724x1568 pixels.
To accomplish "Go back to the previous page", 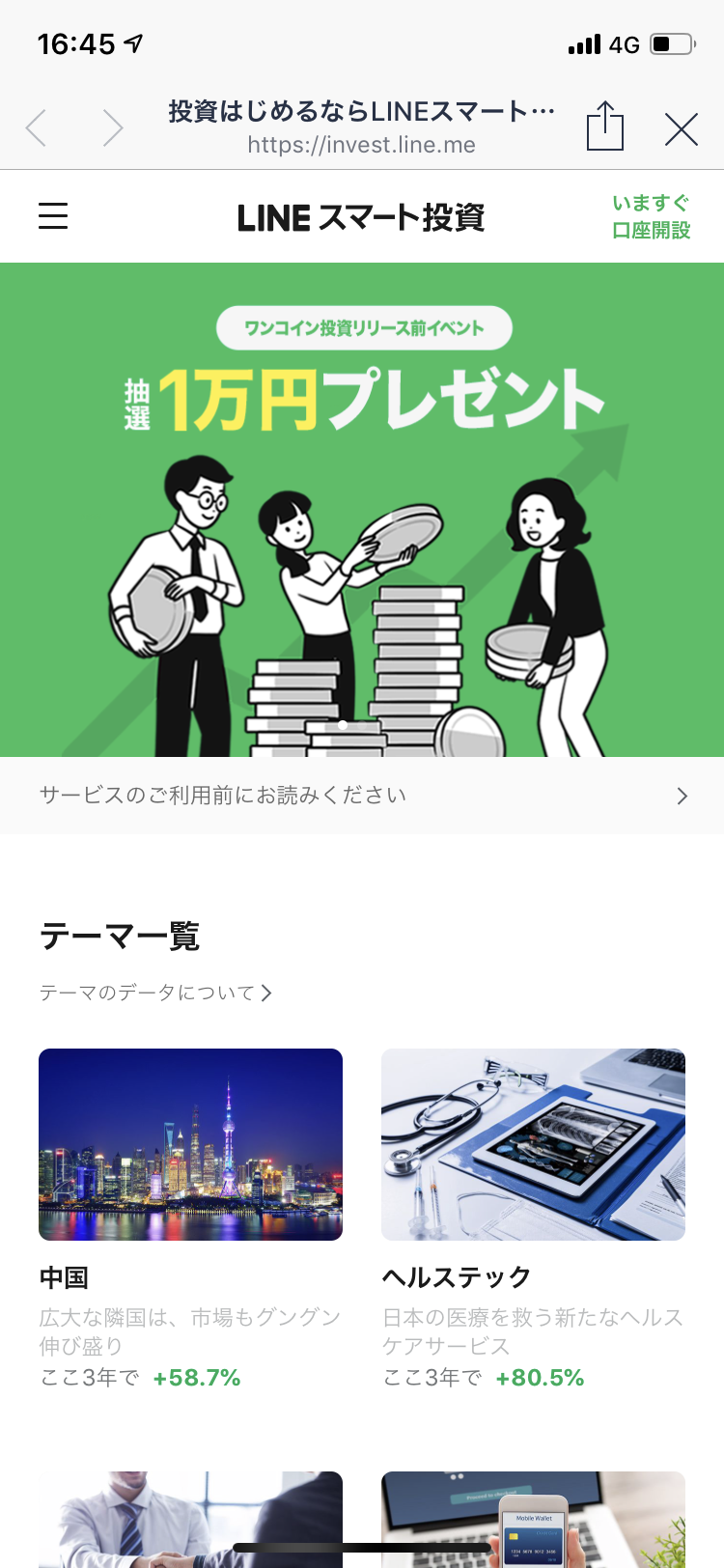I will click(37, 127).
